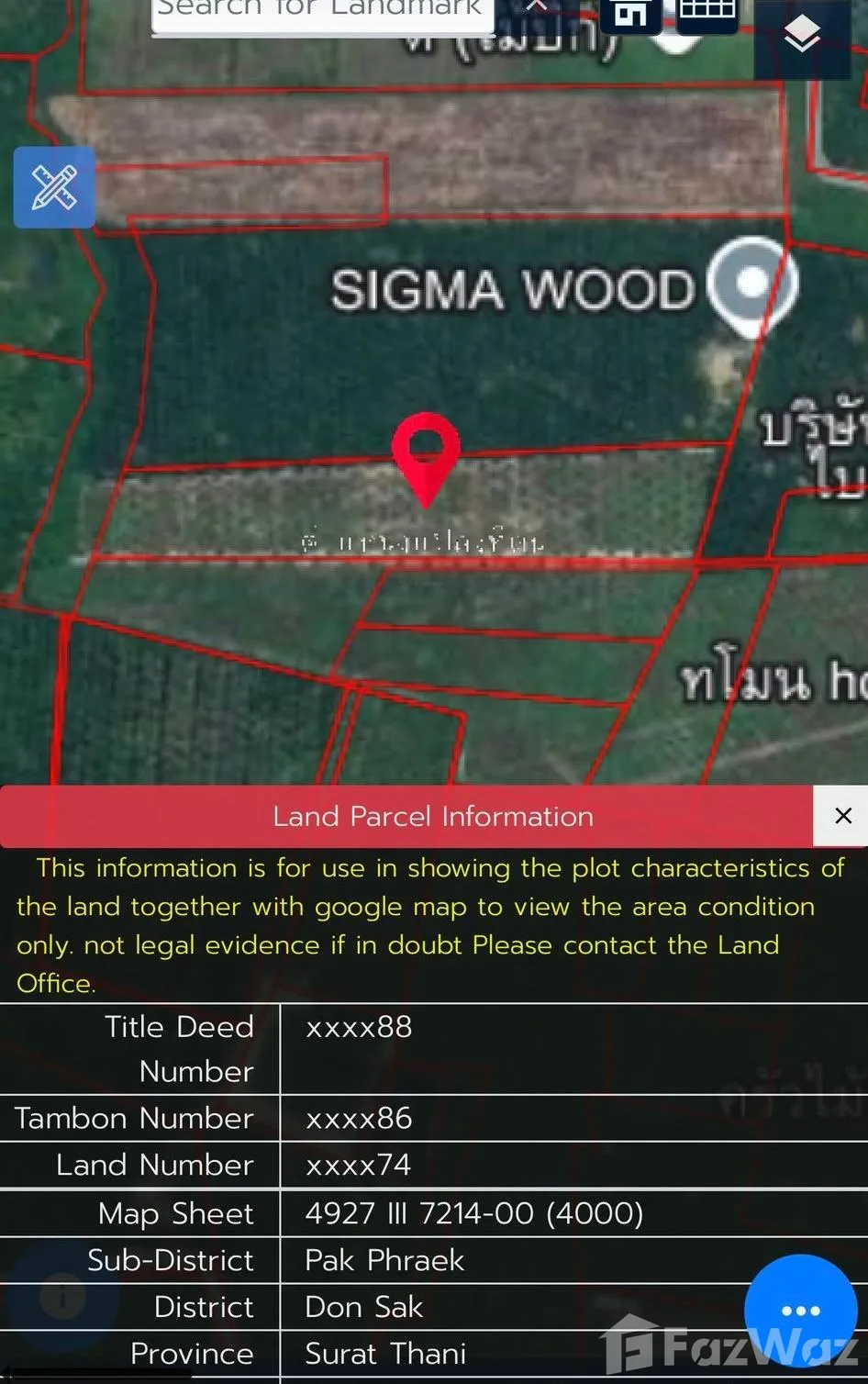Open the blue chat bubble button
The width and height of the screenshot is (868, 1384).
pos(800,1310)
